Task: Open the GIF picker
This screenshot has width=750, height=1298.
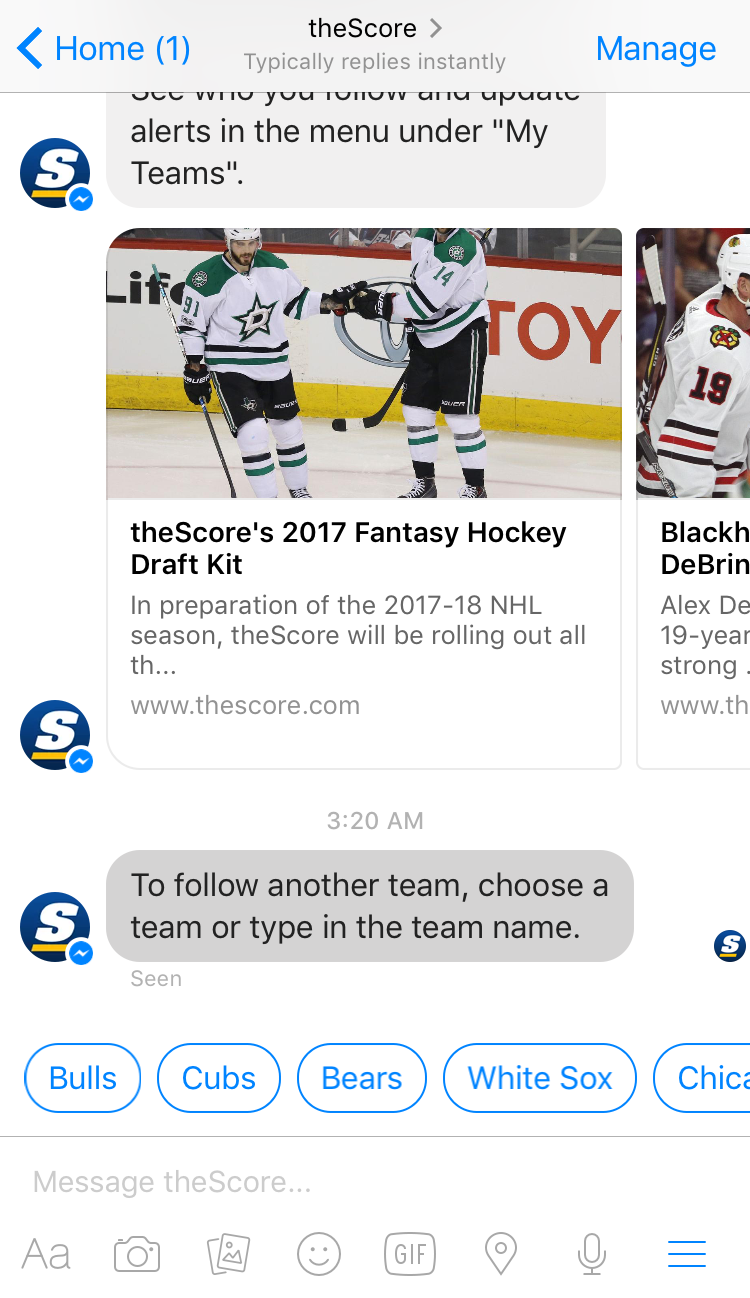Action: pos(410,1253)
